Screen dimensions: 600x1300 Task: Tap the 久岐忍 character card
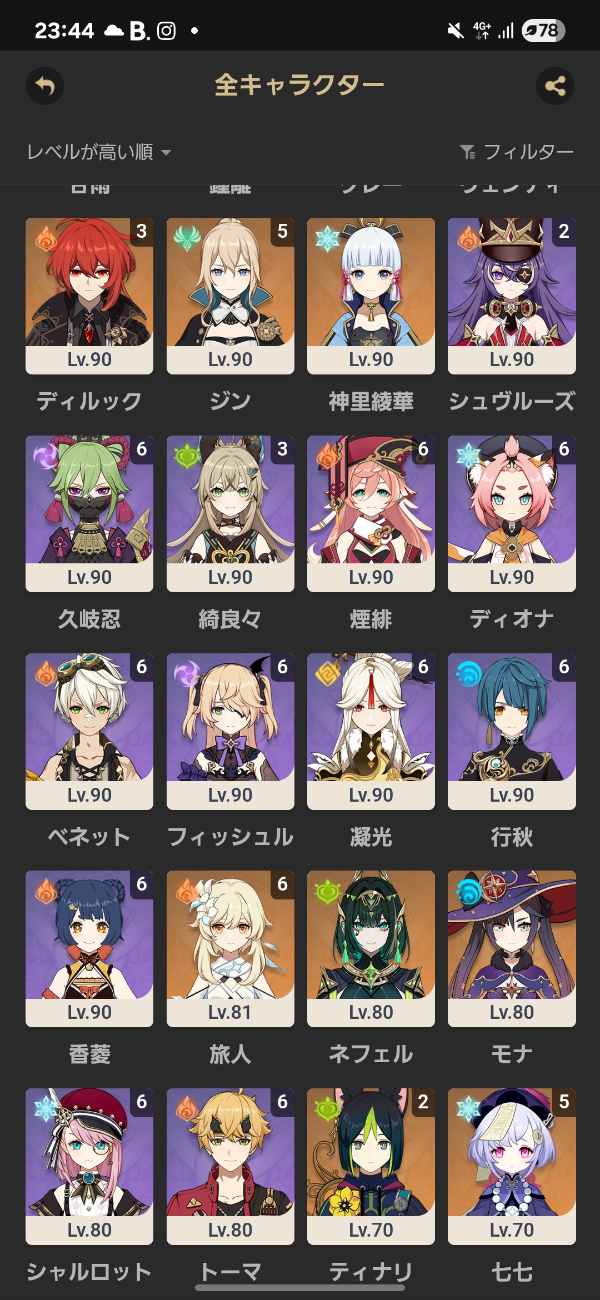pos(89,513)
